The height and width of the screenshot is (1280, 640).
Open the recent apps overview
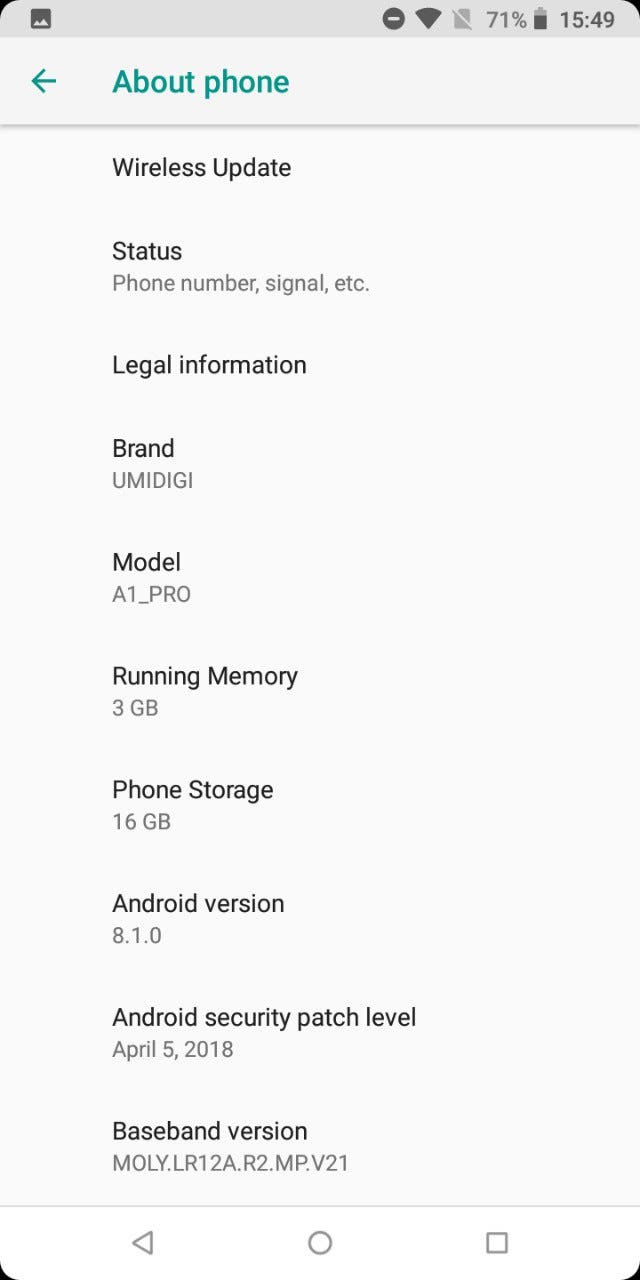tap(497, 1242)
